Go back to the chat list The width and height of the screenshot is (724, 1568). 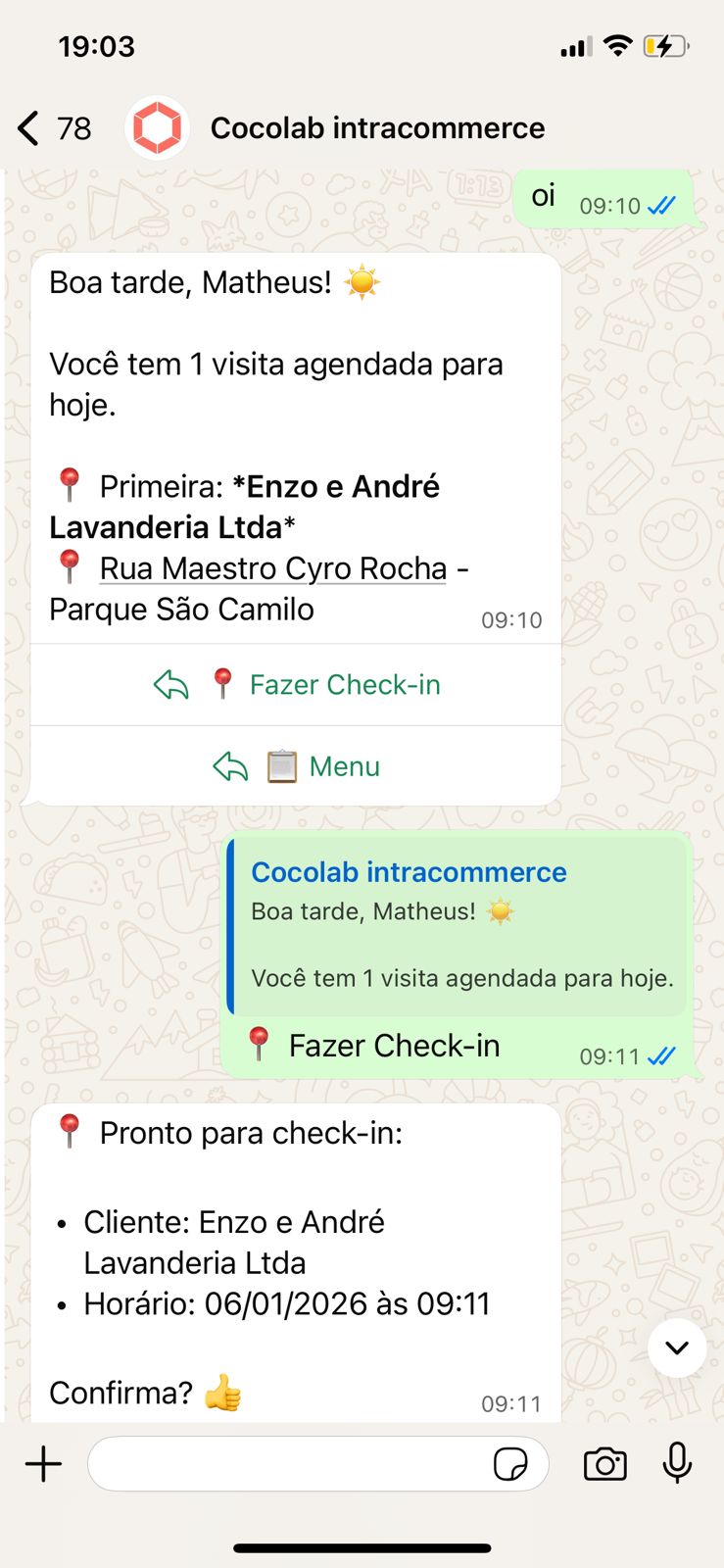29,128
